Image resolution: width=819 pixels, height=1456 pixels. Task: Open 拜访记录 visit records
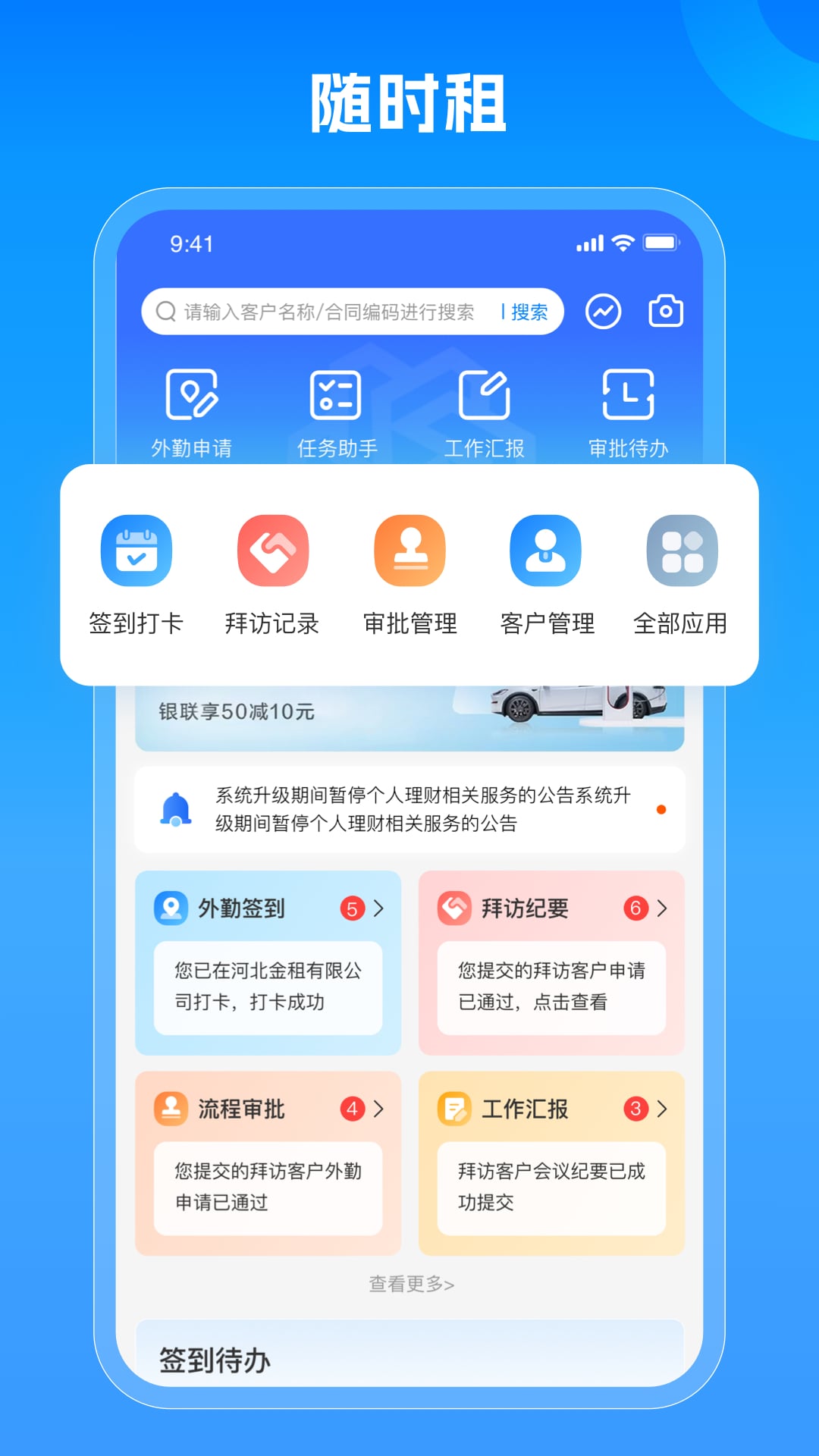click(x=272, y=551)
